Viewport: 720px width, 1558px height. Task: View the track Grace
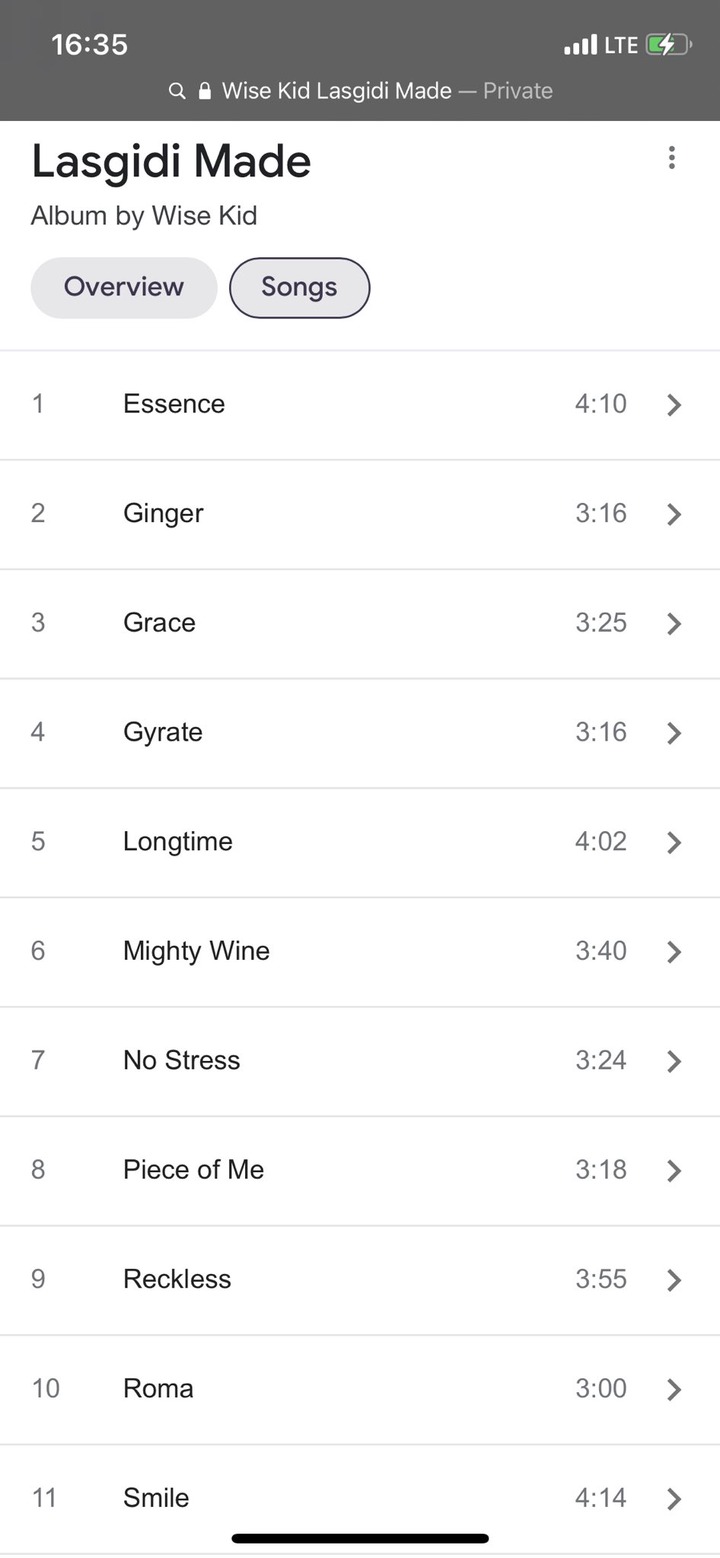coord(360,624)
